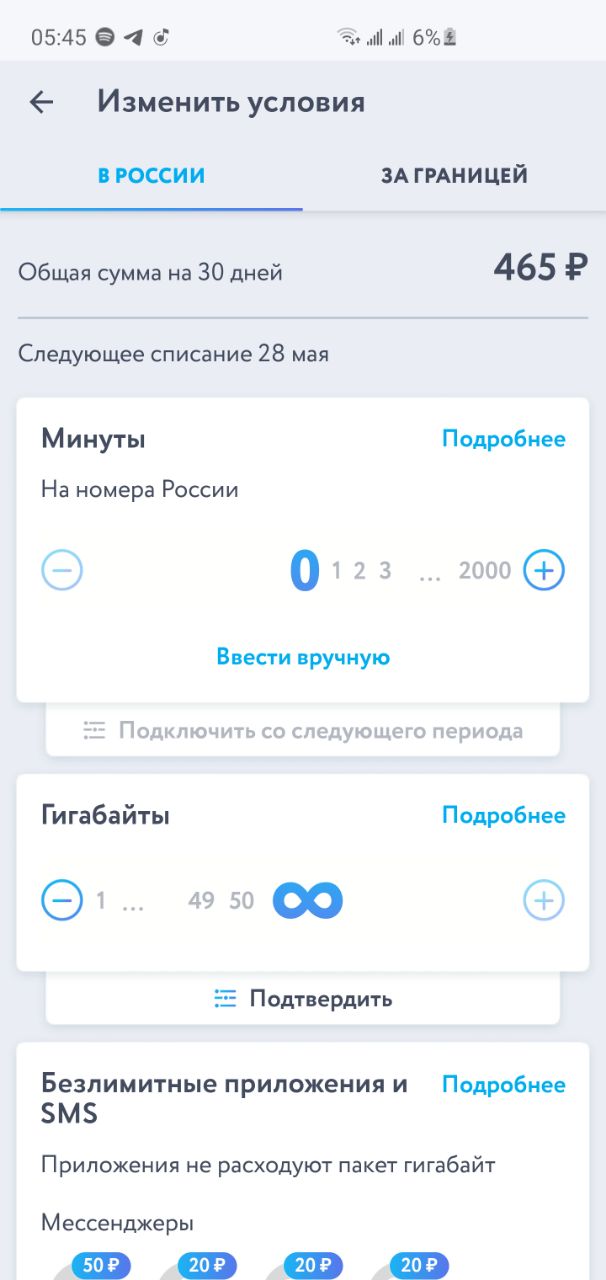Switch to the ЗА ГРАНИЦЕЙ tab

coord(454,176)
